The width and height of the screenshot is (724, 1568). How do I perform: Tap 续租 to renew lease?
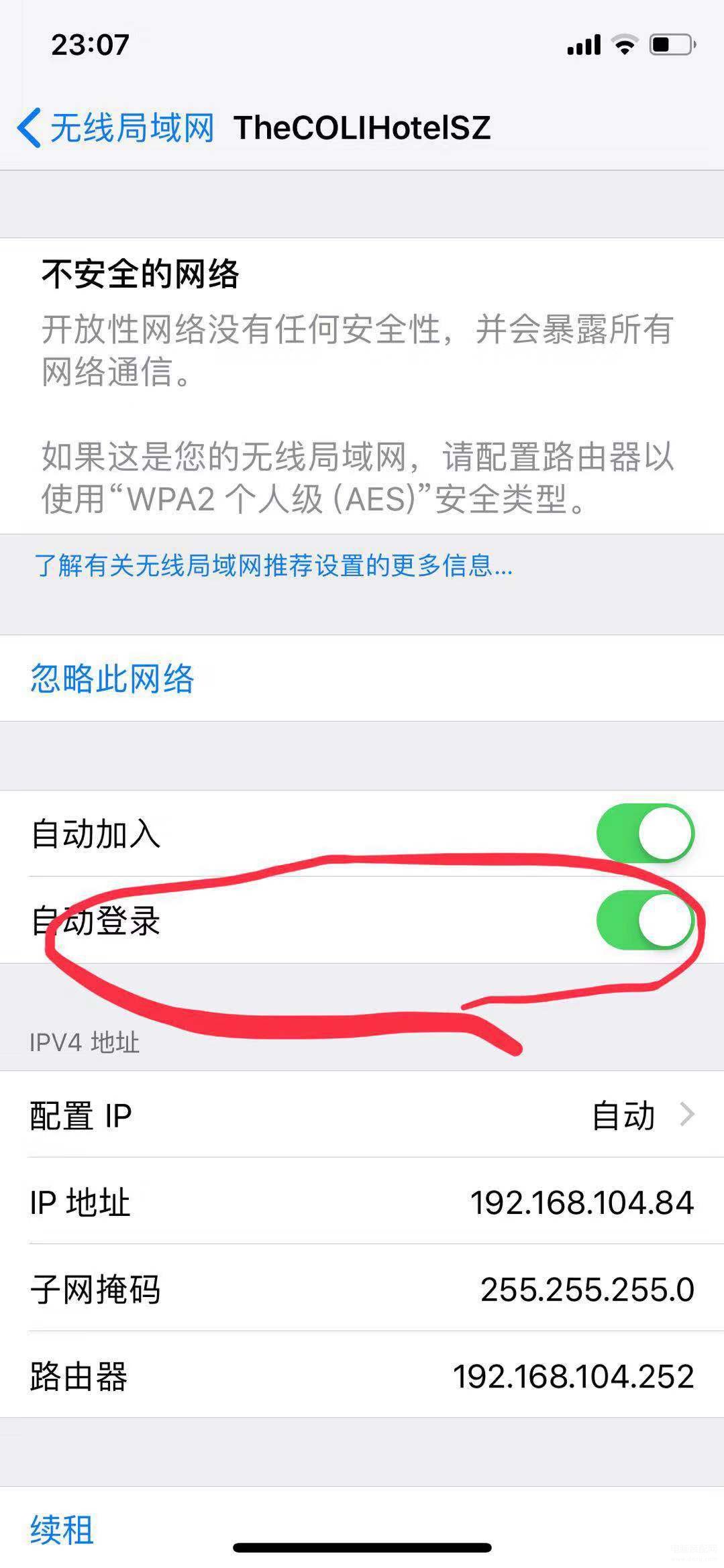coord(62,1530)
